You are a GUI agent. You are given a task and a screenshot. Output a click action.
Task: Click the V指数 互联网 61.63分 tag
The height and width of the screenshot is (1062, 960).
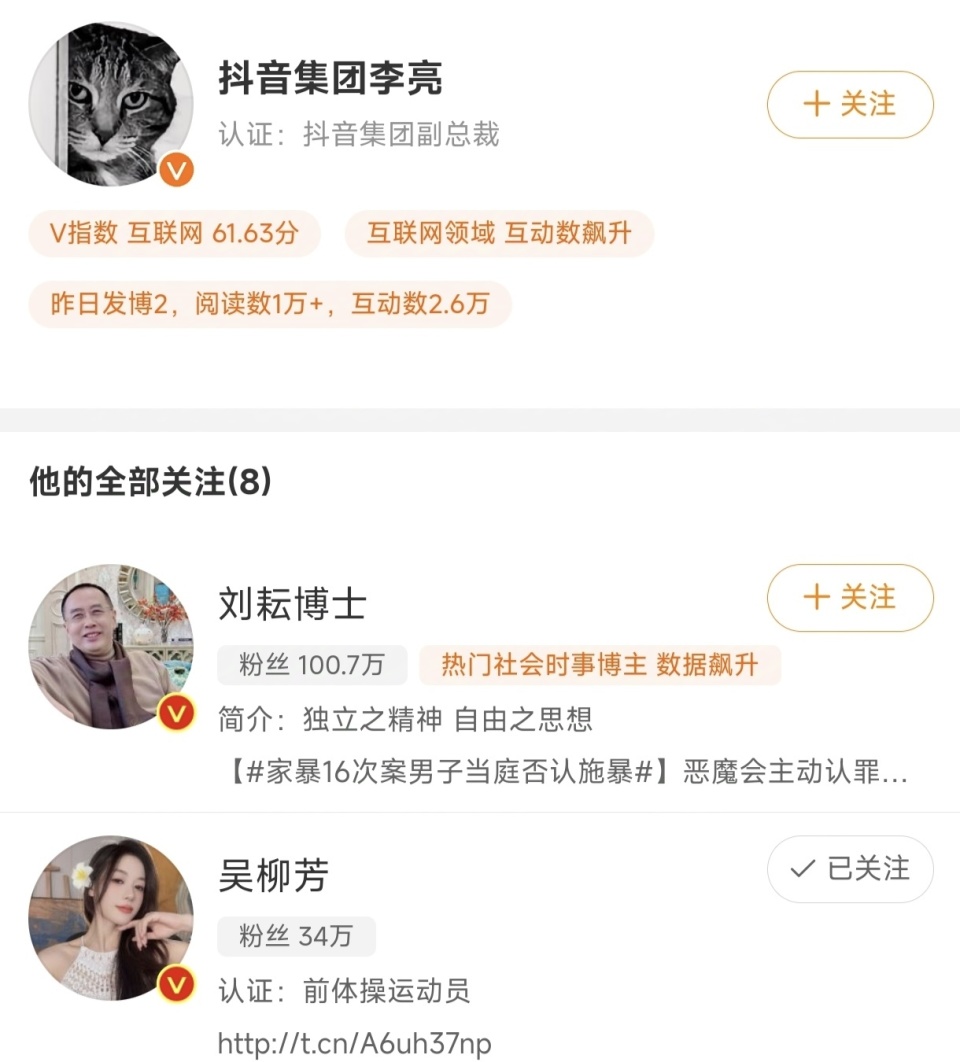(174, 232)
